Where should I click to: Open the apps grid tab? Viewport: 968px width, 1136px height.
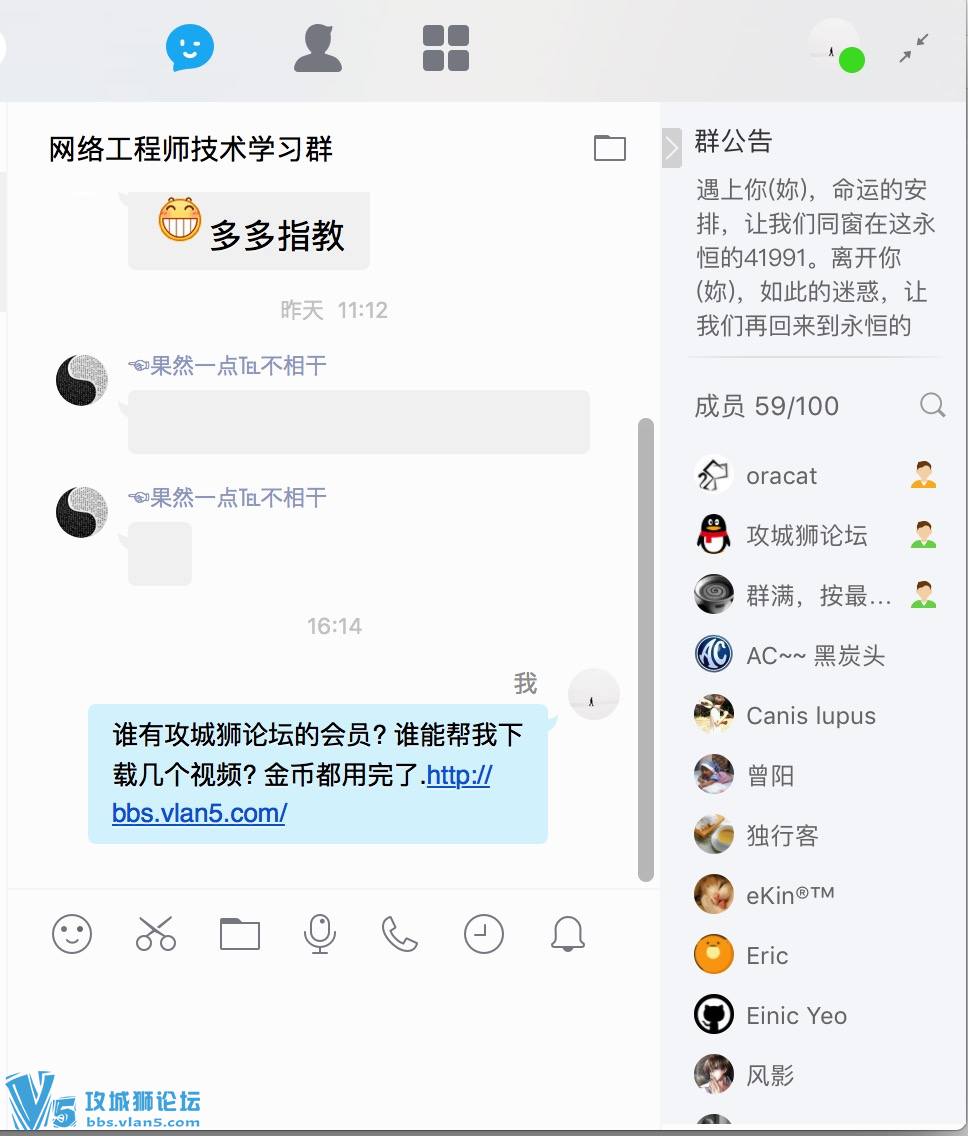tap(446, 48)
